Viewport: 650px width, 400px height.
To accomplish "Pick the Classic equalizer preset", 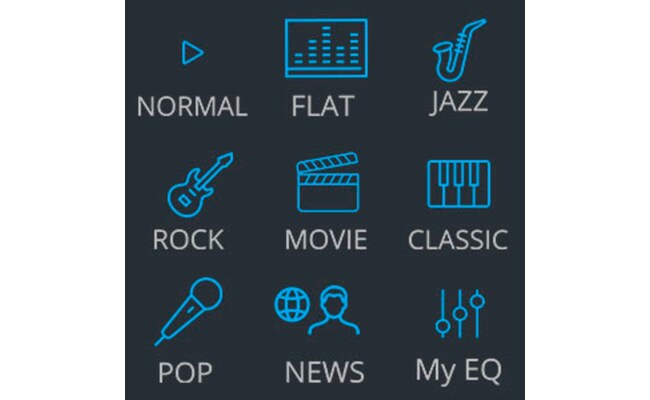I will coord(458,203).
